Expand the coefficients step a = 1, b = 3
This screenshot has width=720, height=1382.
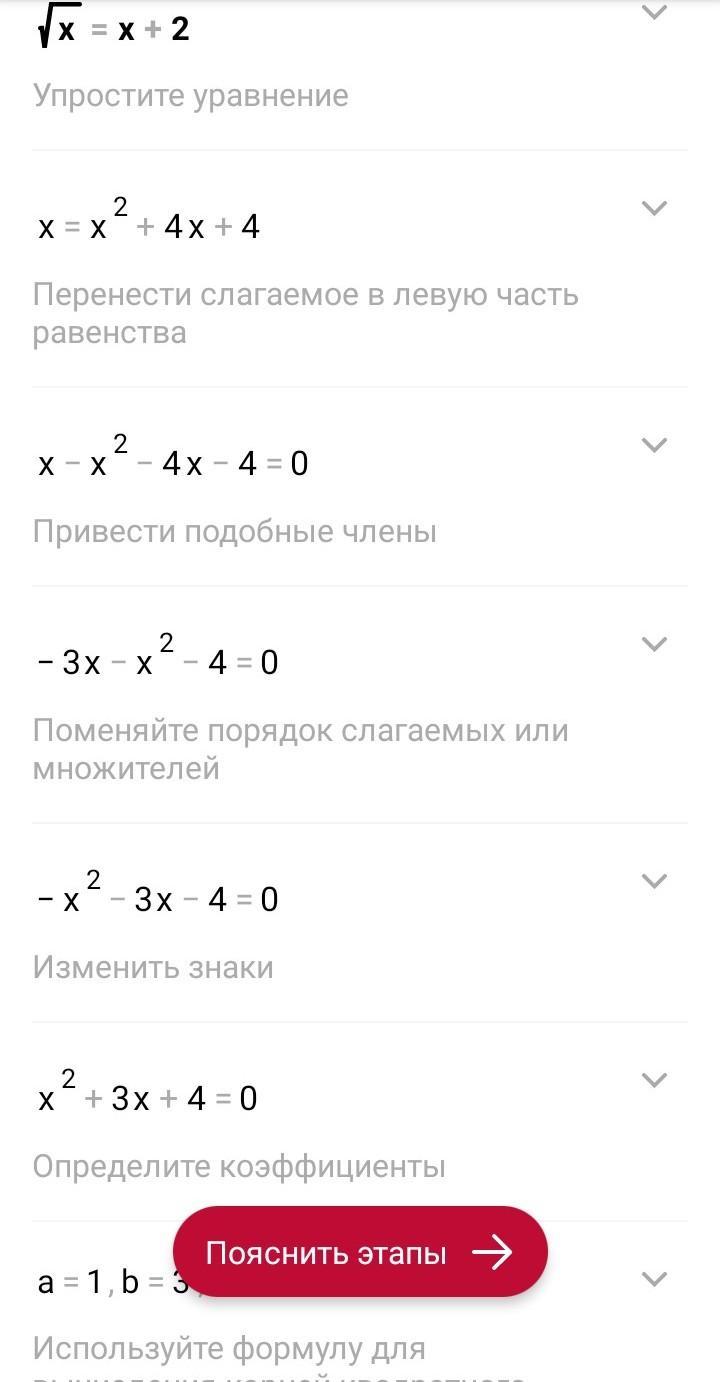(653, 1279)
